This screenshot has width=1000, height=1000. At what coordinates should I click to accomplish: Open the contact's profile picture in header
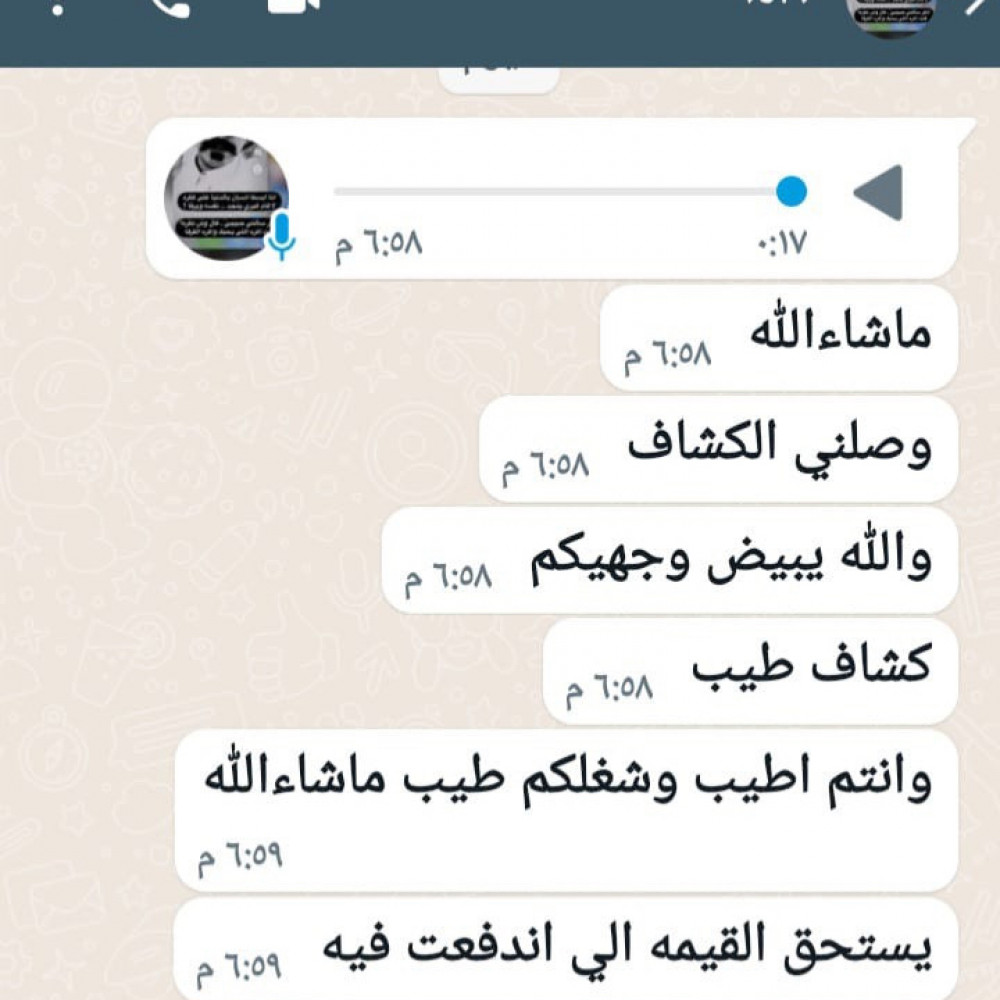point(891,14)
